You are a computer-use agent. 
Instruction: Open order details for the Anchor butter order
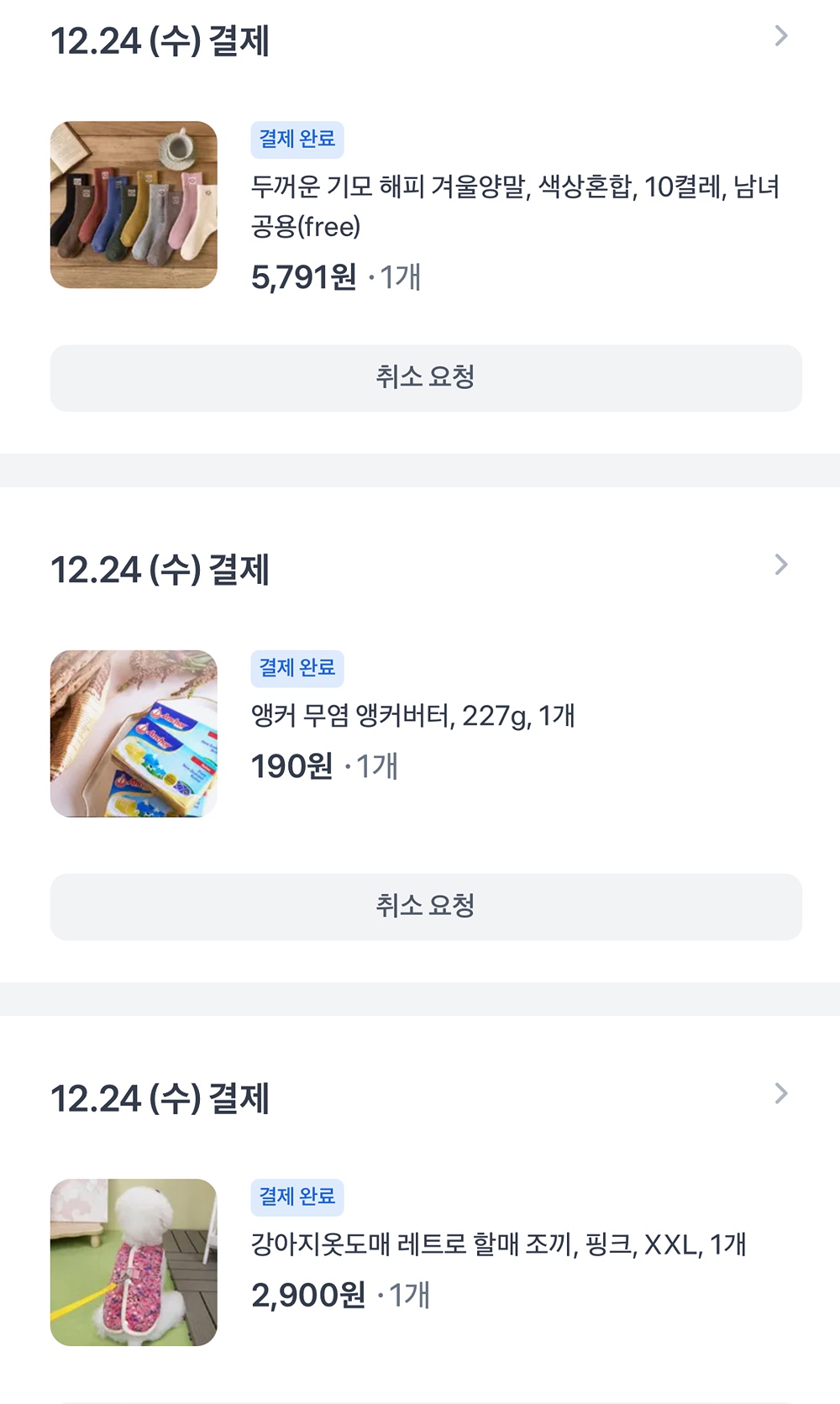pos(780,565)
